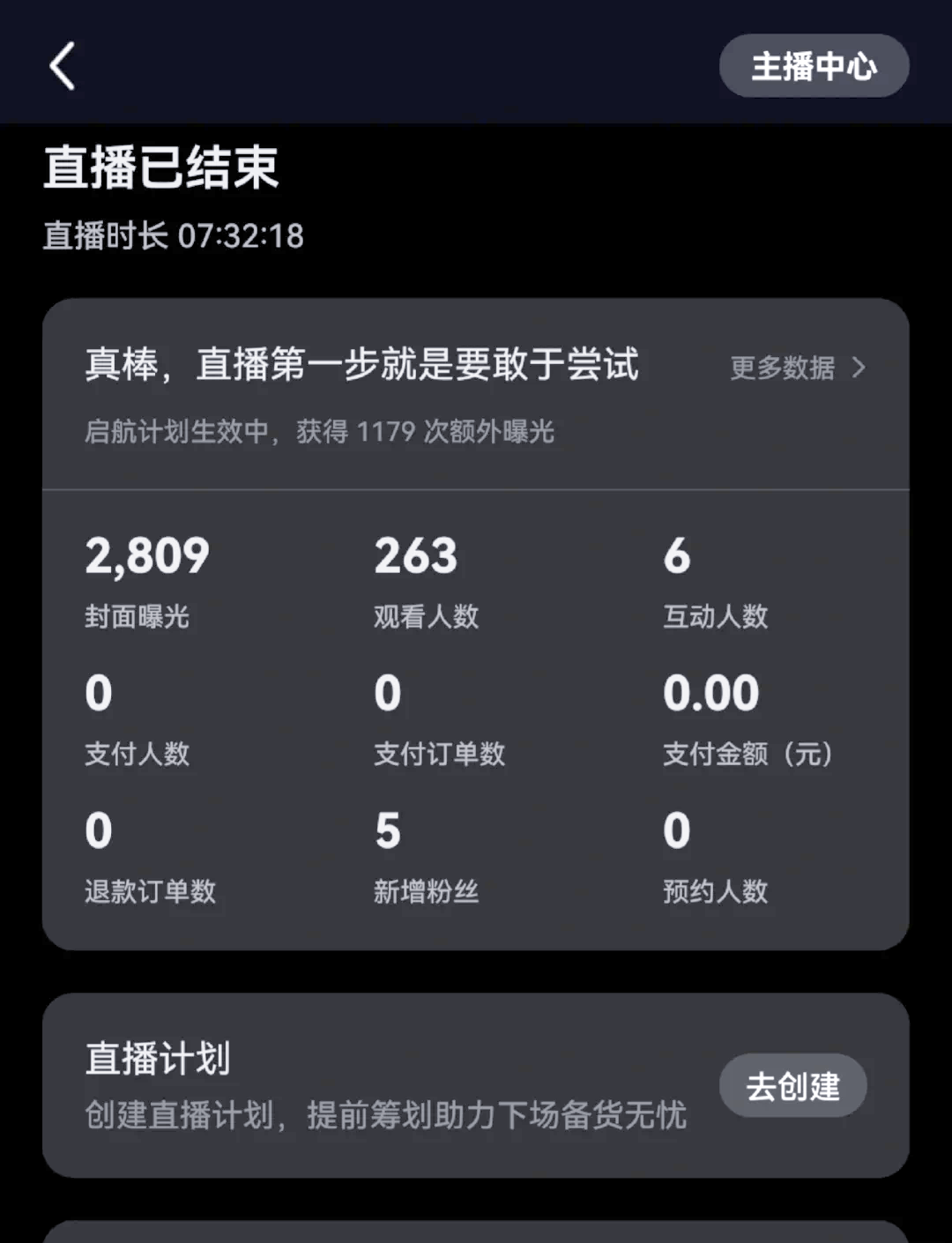
Task: Tap the stats summary card header message
Action: (x=361, y=365)
